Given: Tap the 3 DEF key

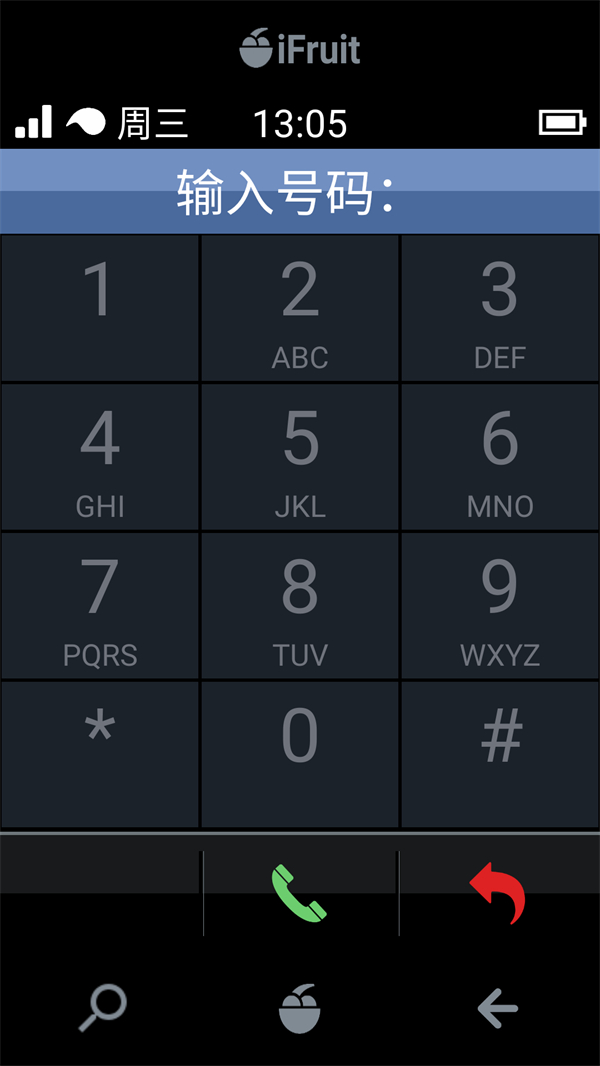Looking at the screenshot, I should click(500, 308).
